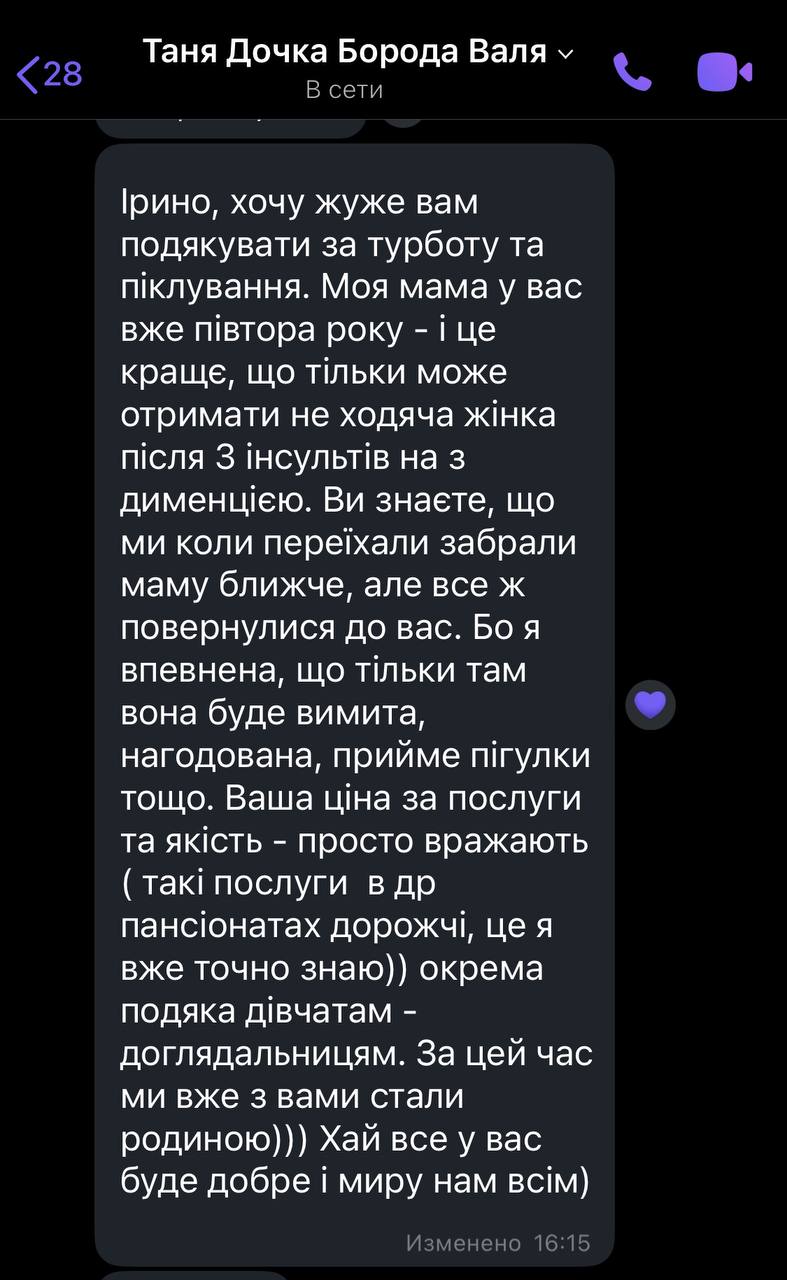Start a voice call with this contact
Screen dimensions: 787x1280
pyautogui.click(x=632, y=72)
